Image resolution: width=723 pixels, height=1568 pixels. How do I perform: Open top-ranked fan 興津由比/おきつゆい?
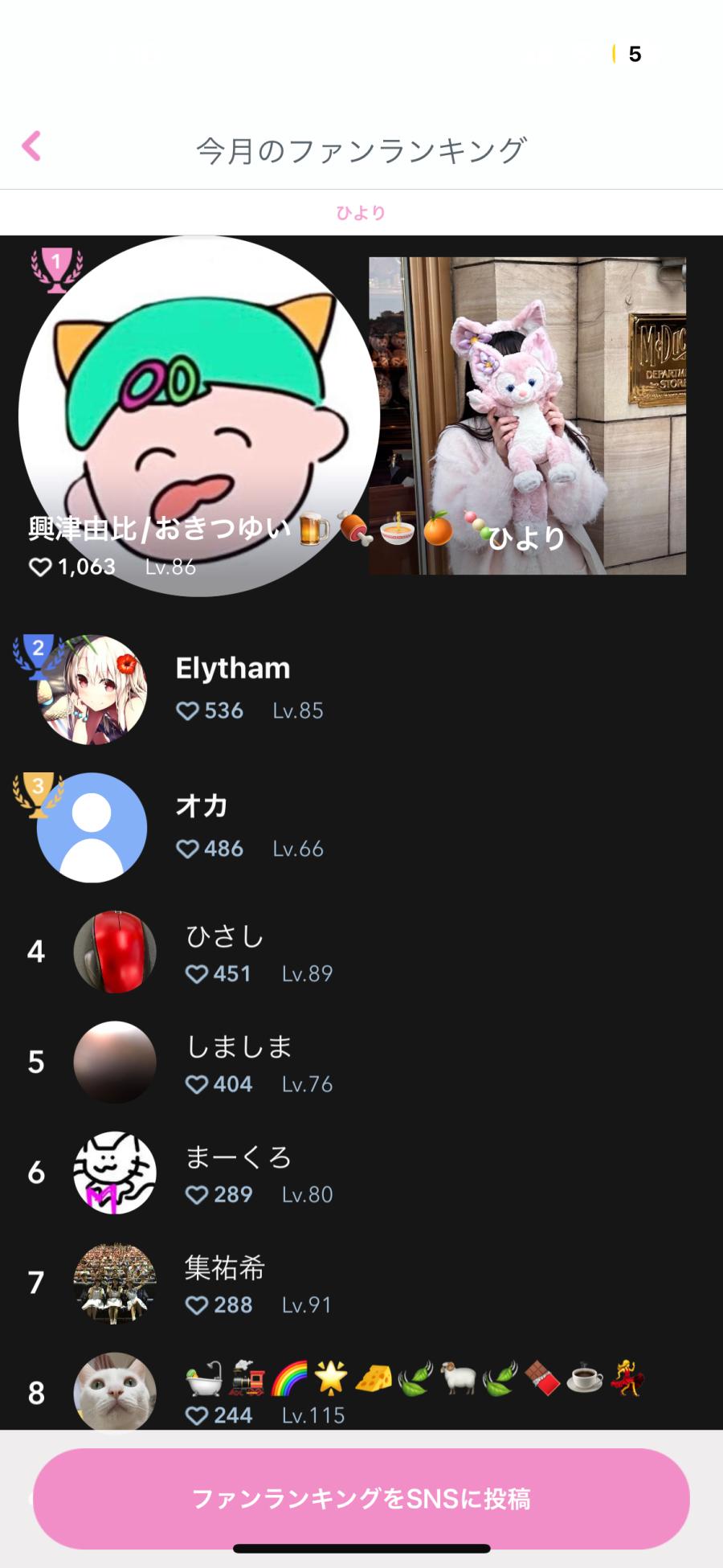click(198, 416)
